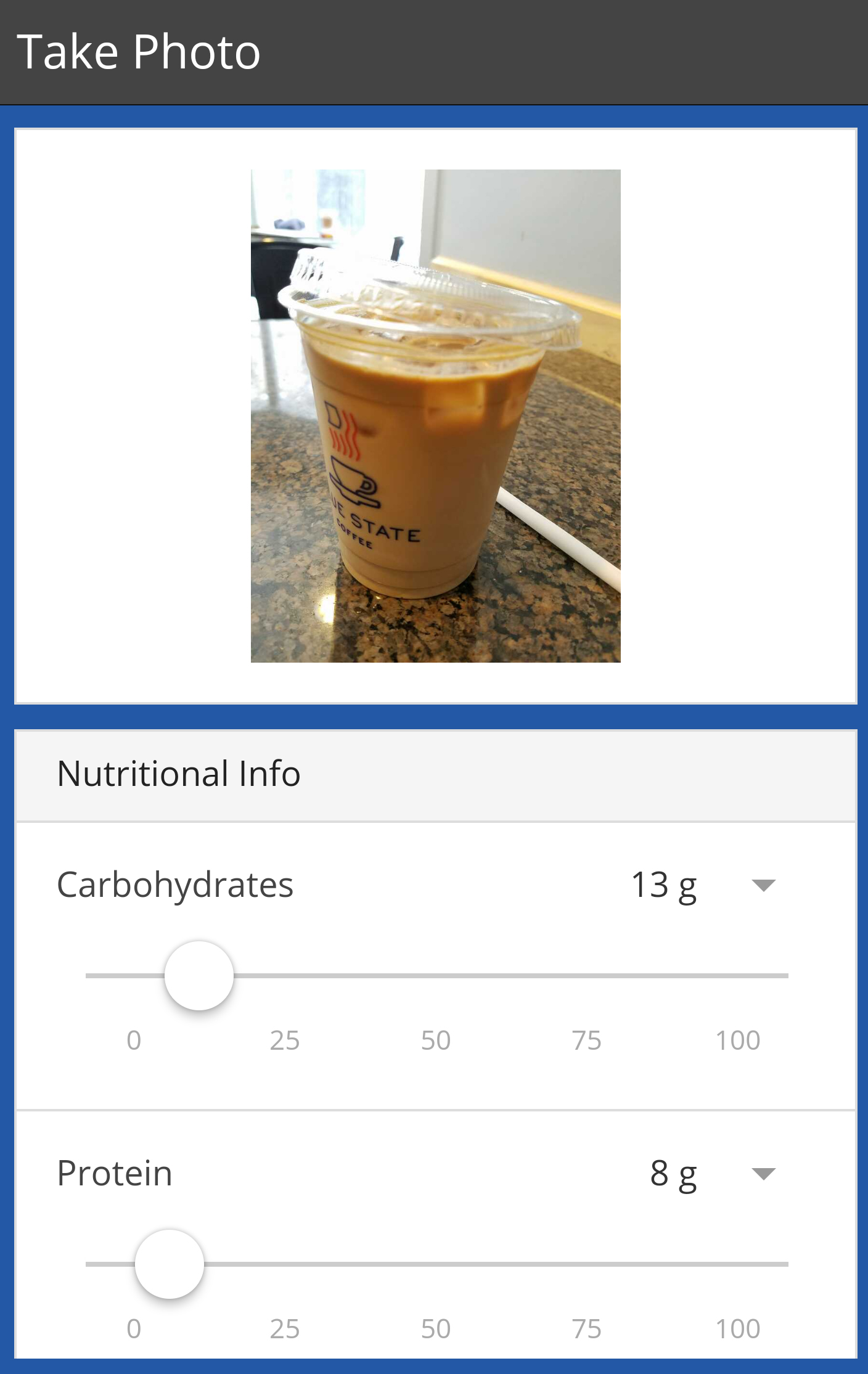Tap the Carbohydrates slider handle

pos(199,975)
